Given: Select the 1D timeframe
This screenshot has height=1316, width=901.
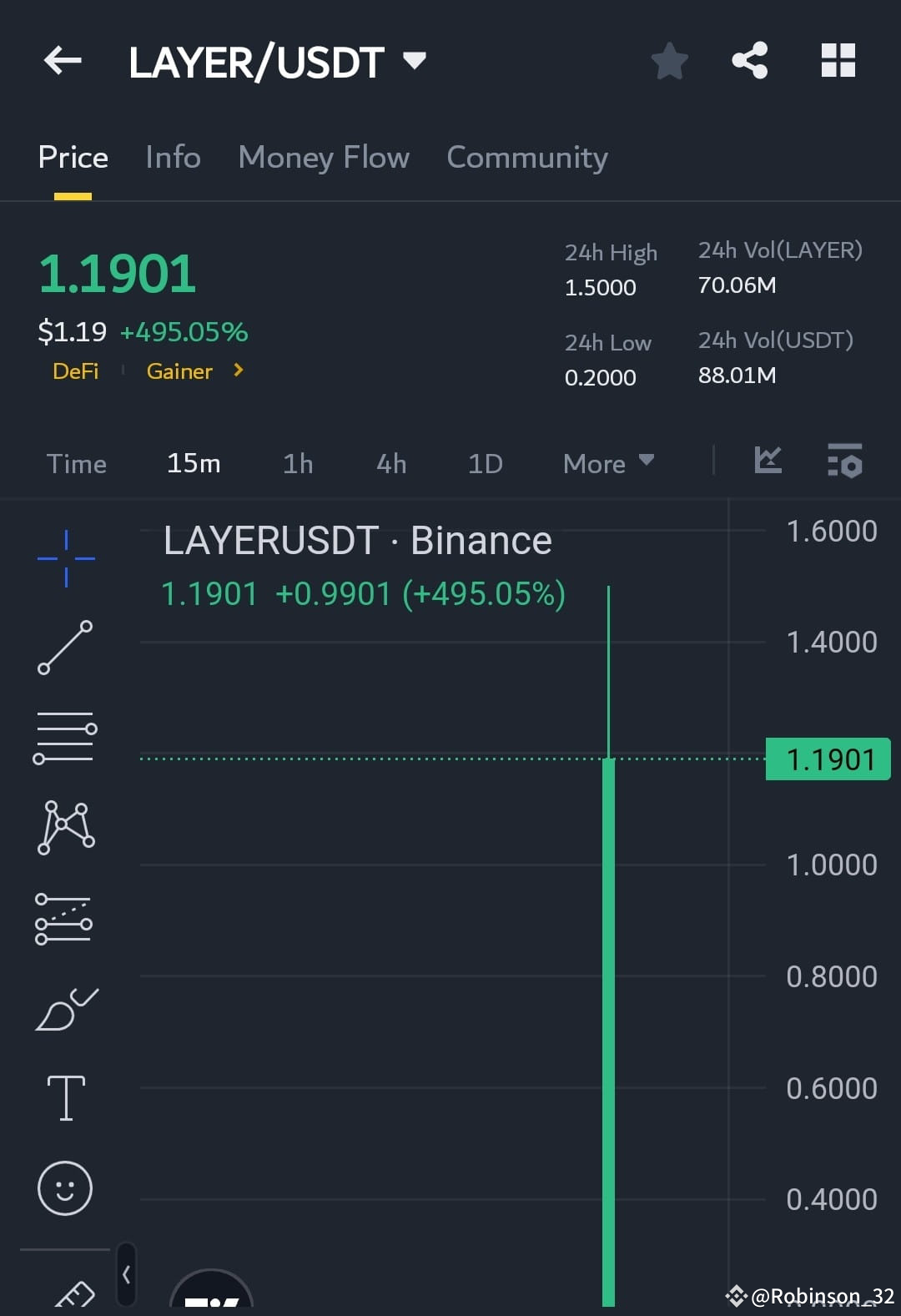Looking at the screenshot, I should tap(484, 463).
